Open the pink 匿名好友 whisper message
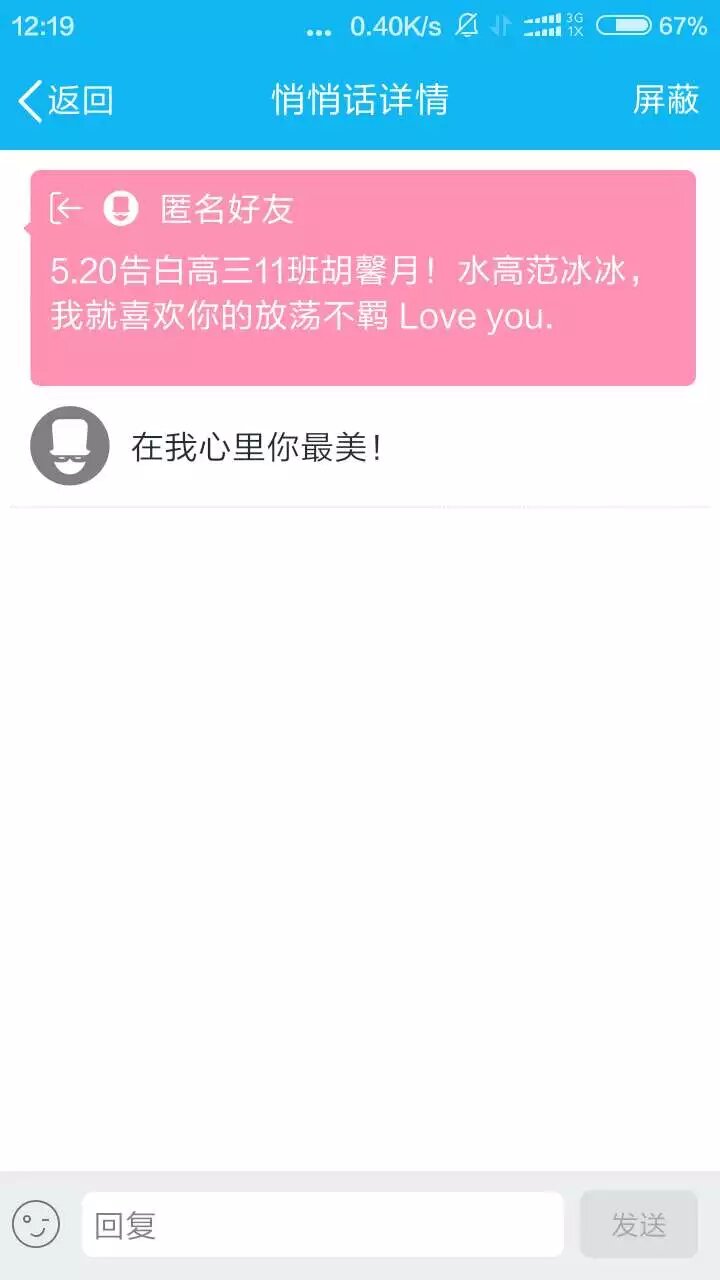Image resolution: width=720 pixels, height=1280 pixels. point(362,278)
